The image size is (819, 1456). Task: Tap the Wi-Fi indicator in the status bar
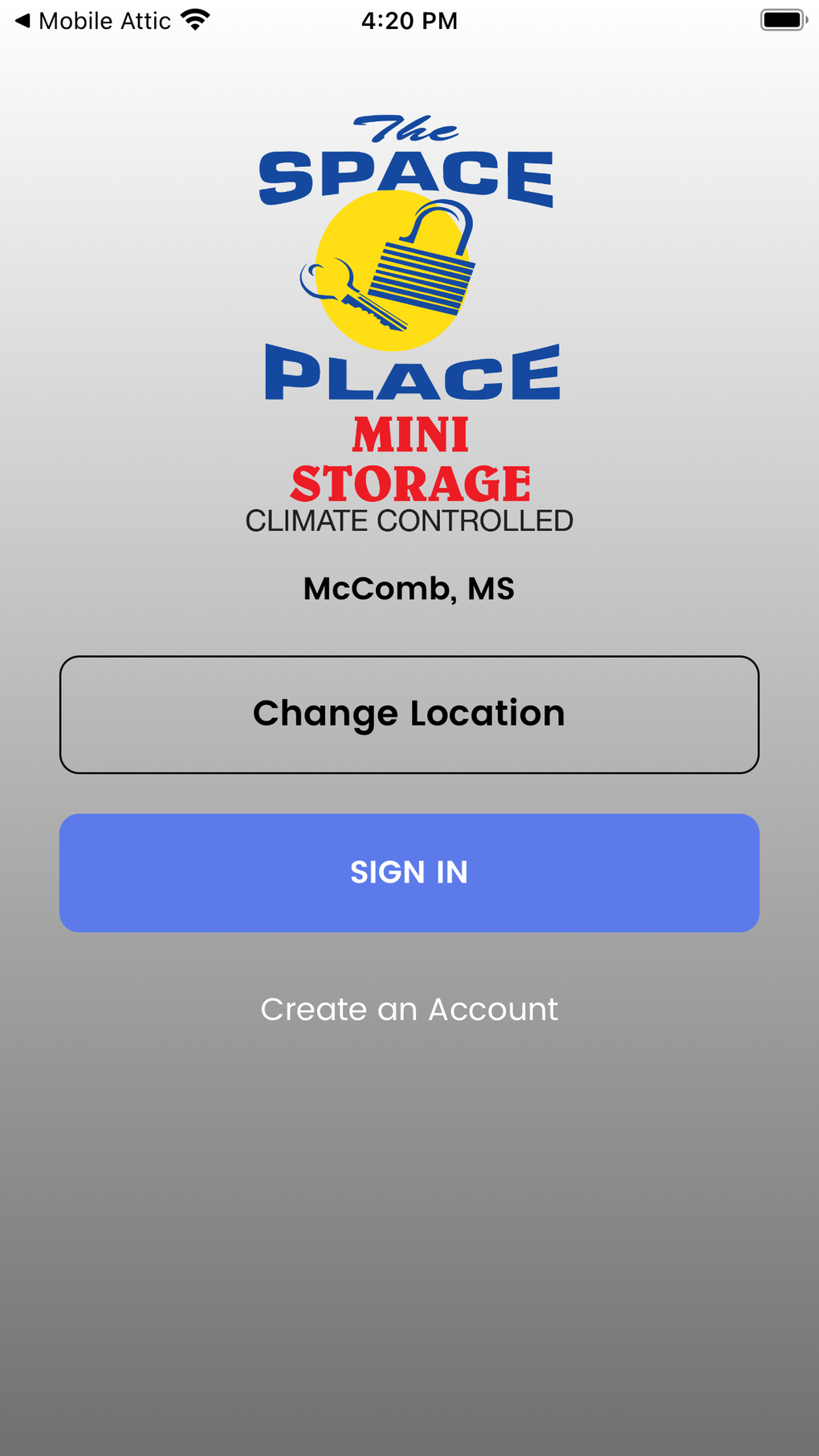point(195,18)
